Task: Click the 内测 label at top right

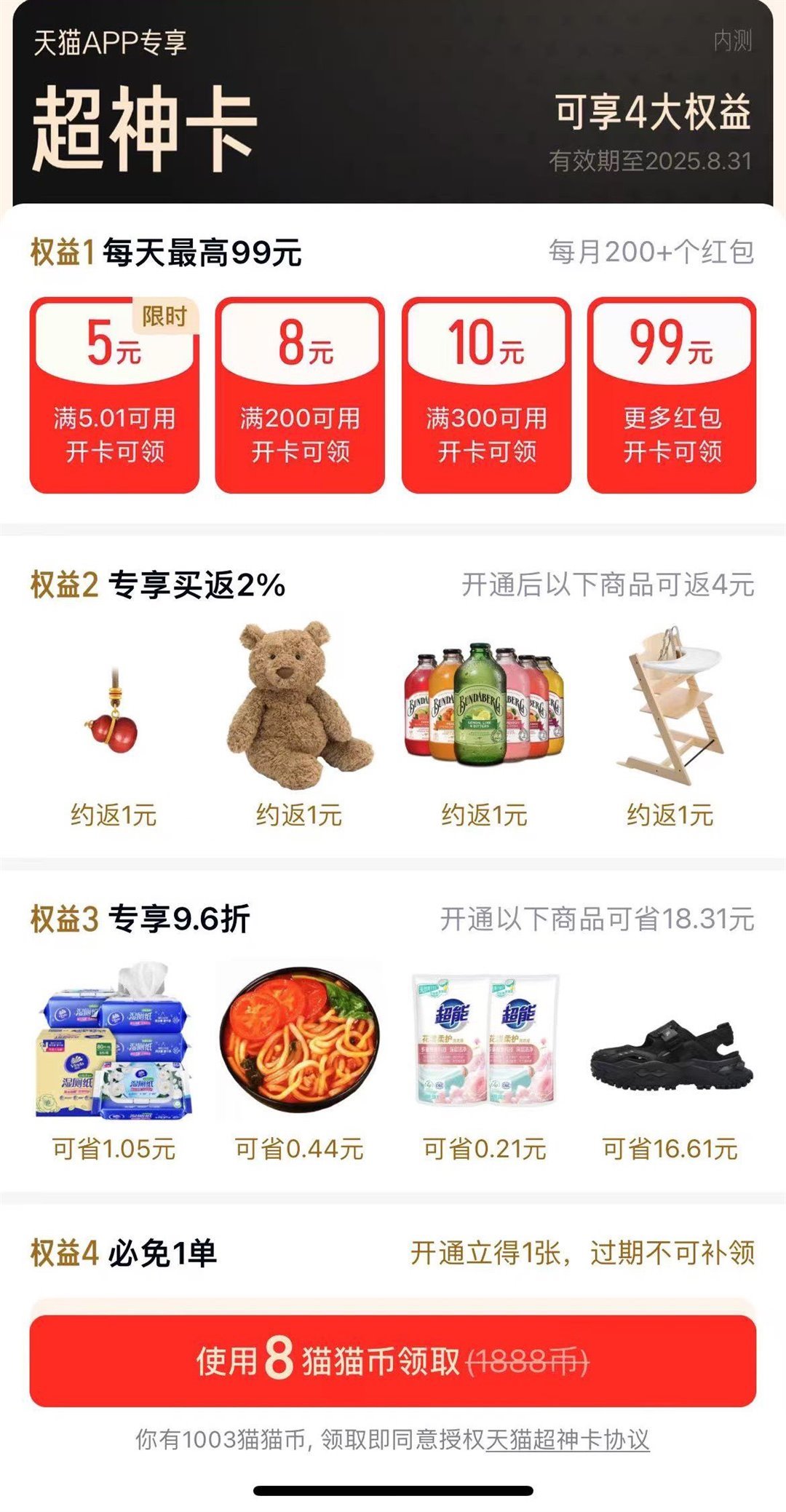Action: click(x=731, y=41)
